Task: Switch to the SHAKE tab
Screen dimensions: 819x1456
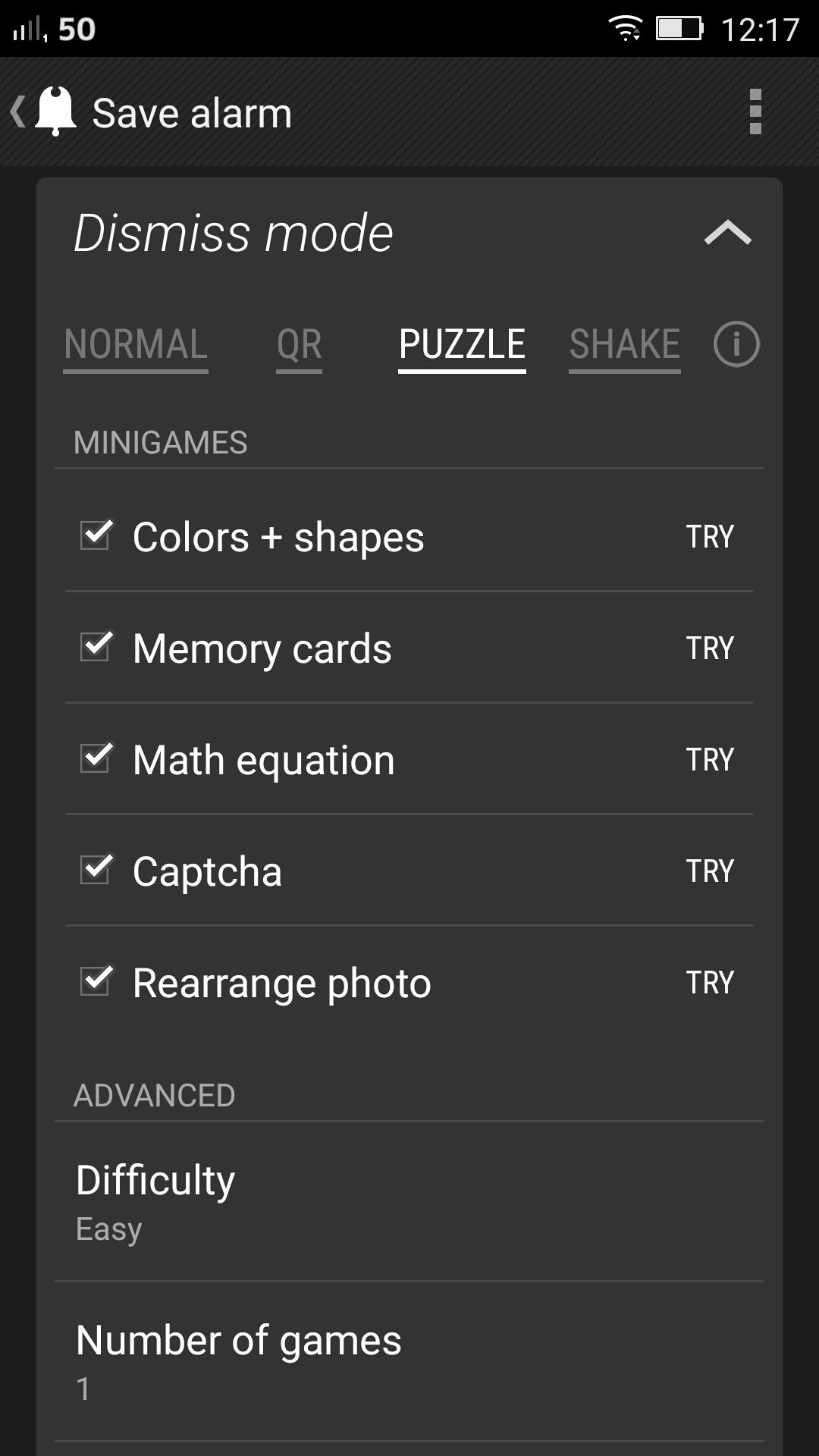Action: (625, 346)
